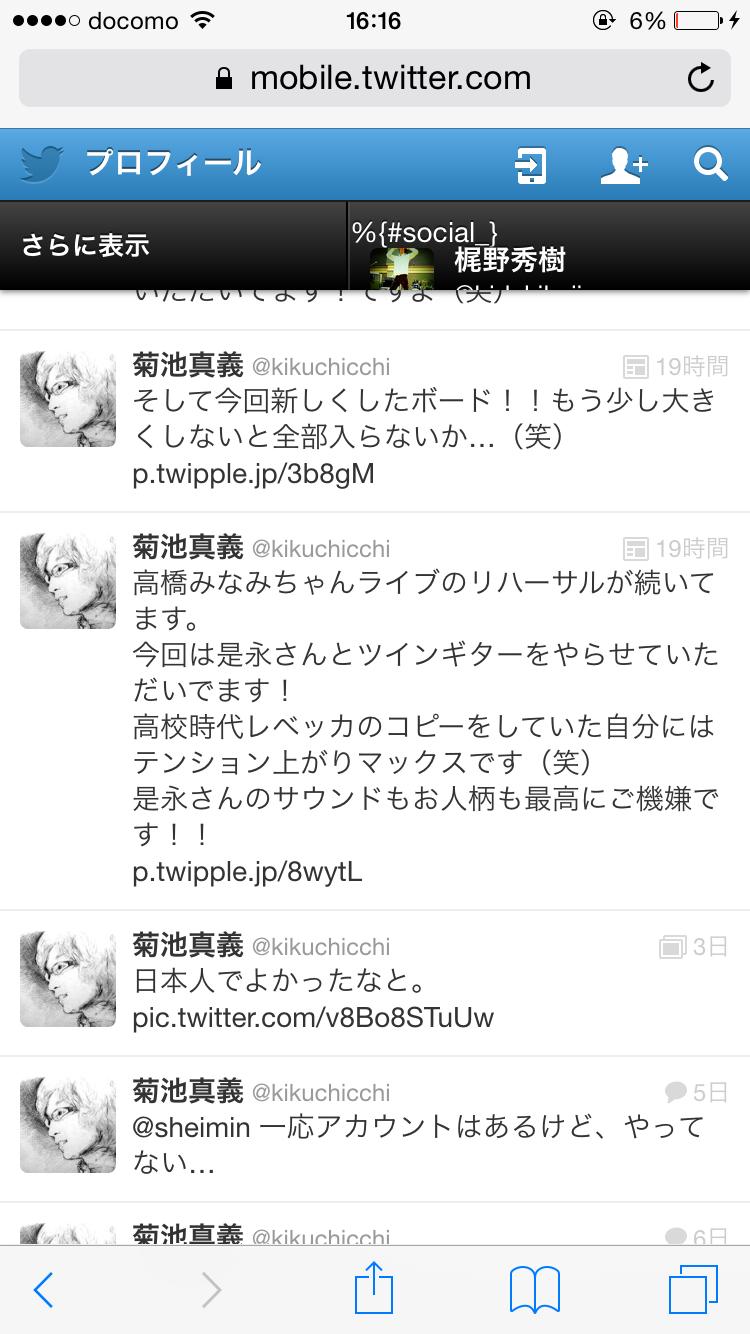Open link p.twipple.jp/8wytL
750x1334 pixels.
248,871
